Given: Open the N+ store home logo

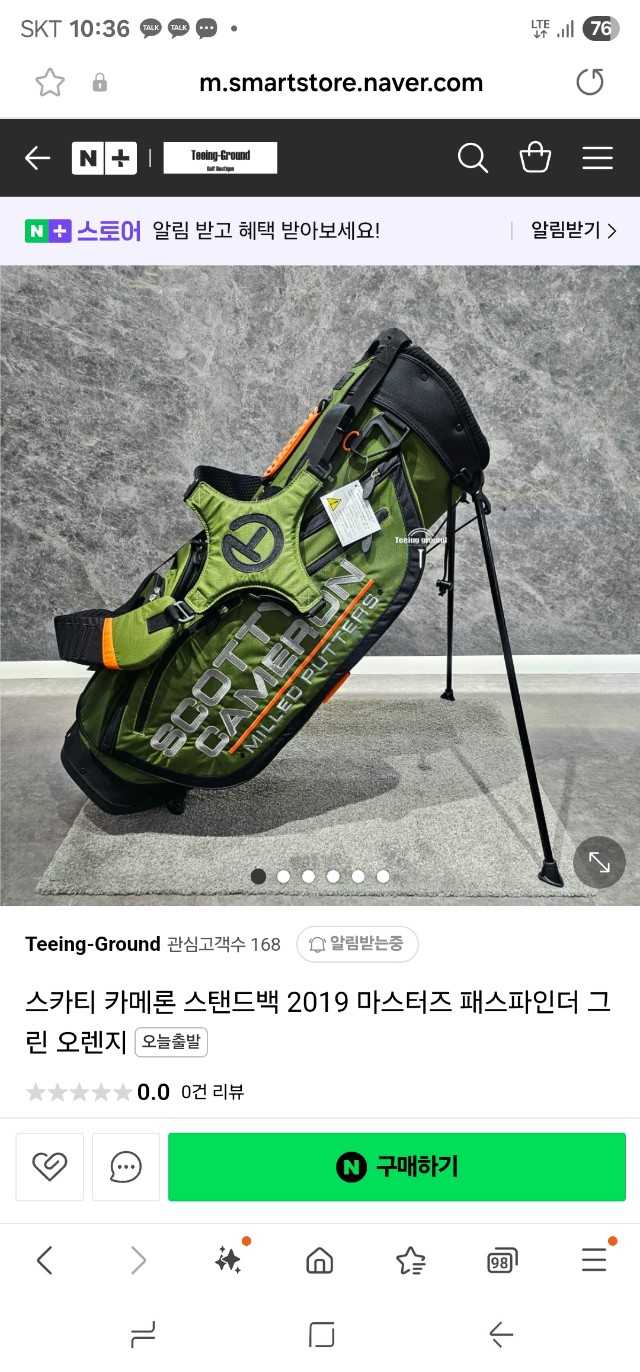Looking at the screenshot, I should click(x=104, y=158).
